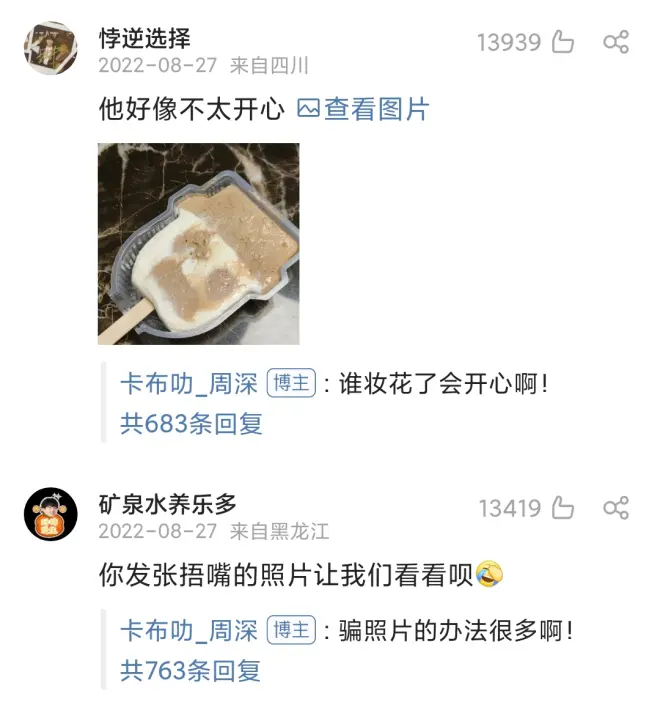The width and height of the screenshot is (660, 713).
Task: Open username 悖逆选择
Action: pos(144,38)
